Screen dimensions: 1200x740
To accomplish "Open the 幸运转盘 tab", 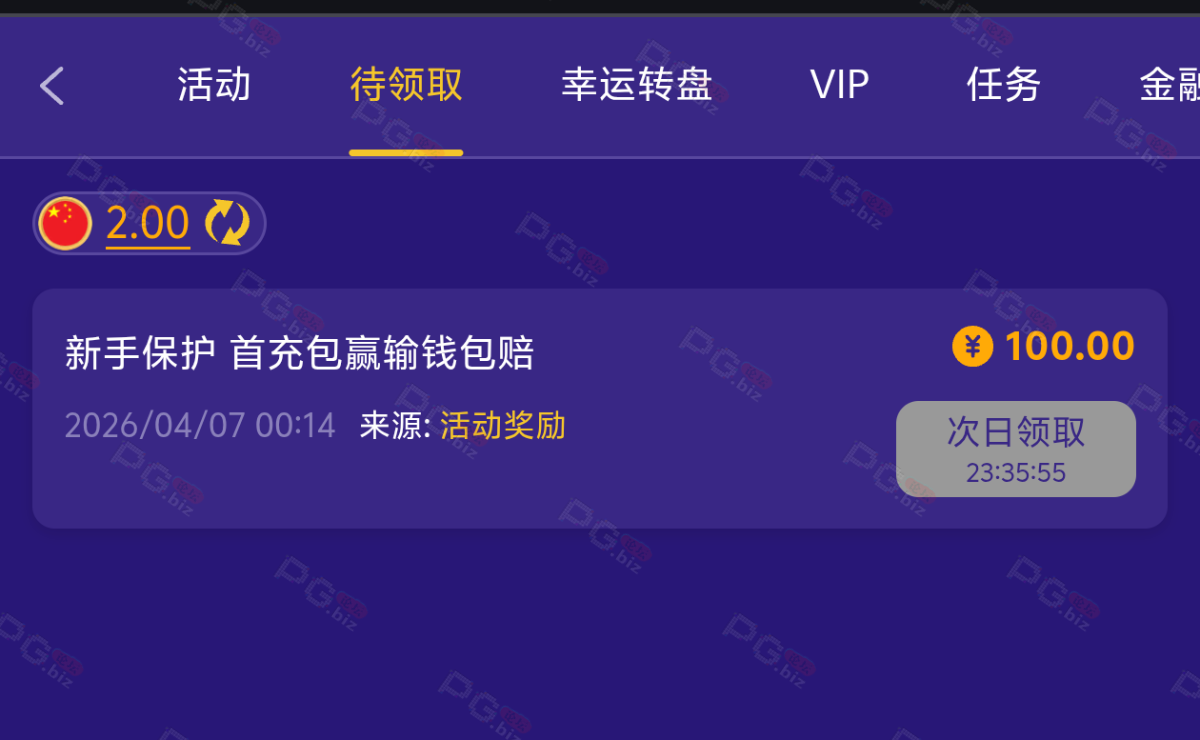I will [636, 85].
